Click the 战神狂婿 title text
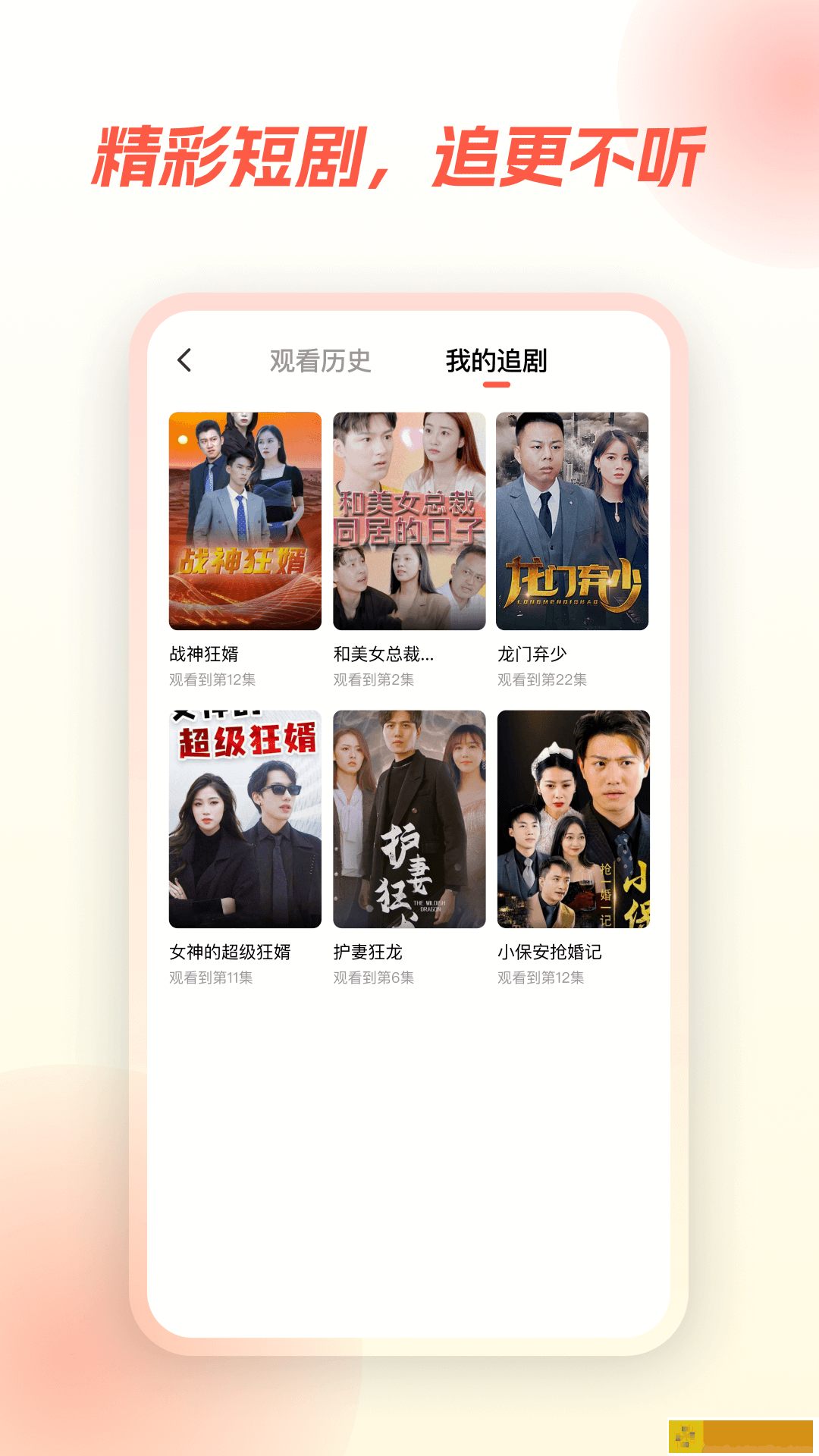 click(x=204, y=653)
